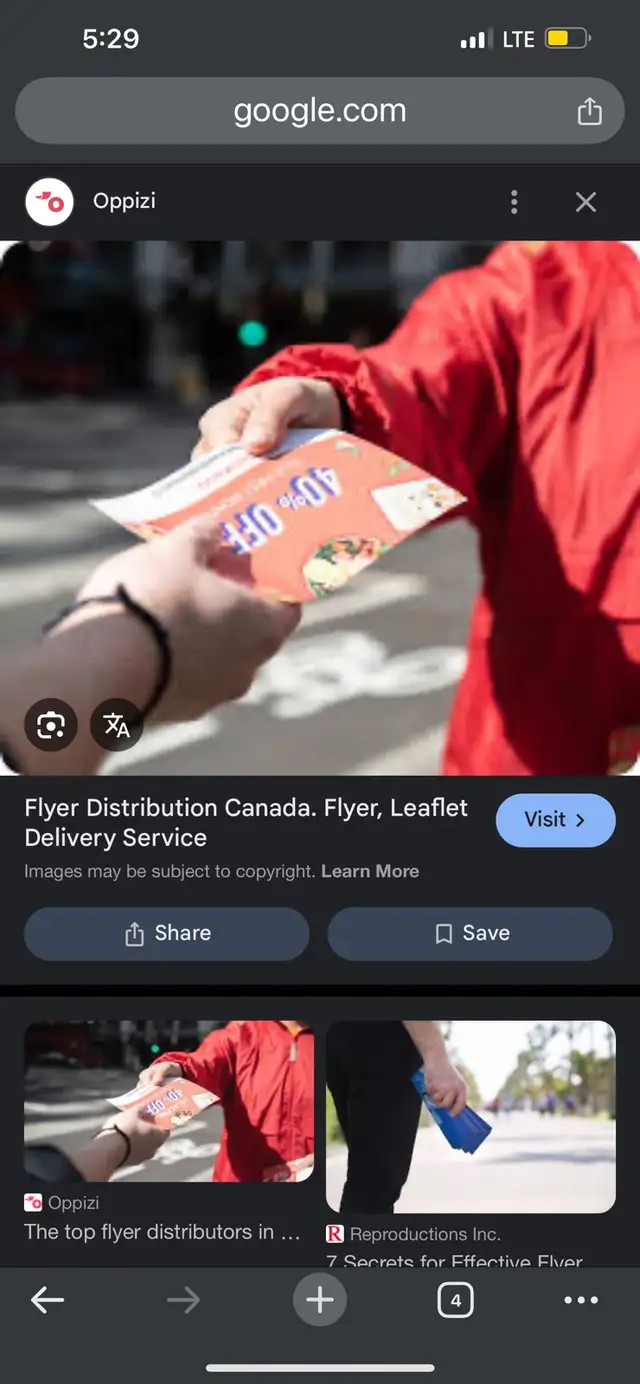
Task: Open the Learn More copyright link
Action: coord(370,871)
